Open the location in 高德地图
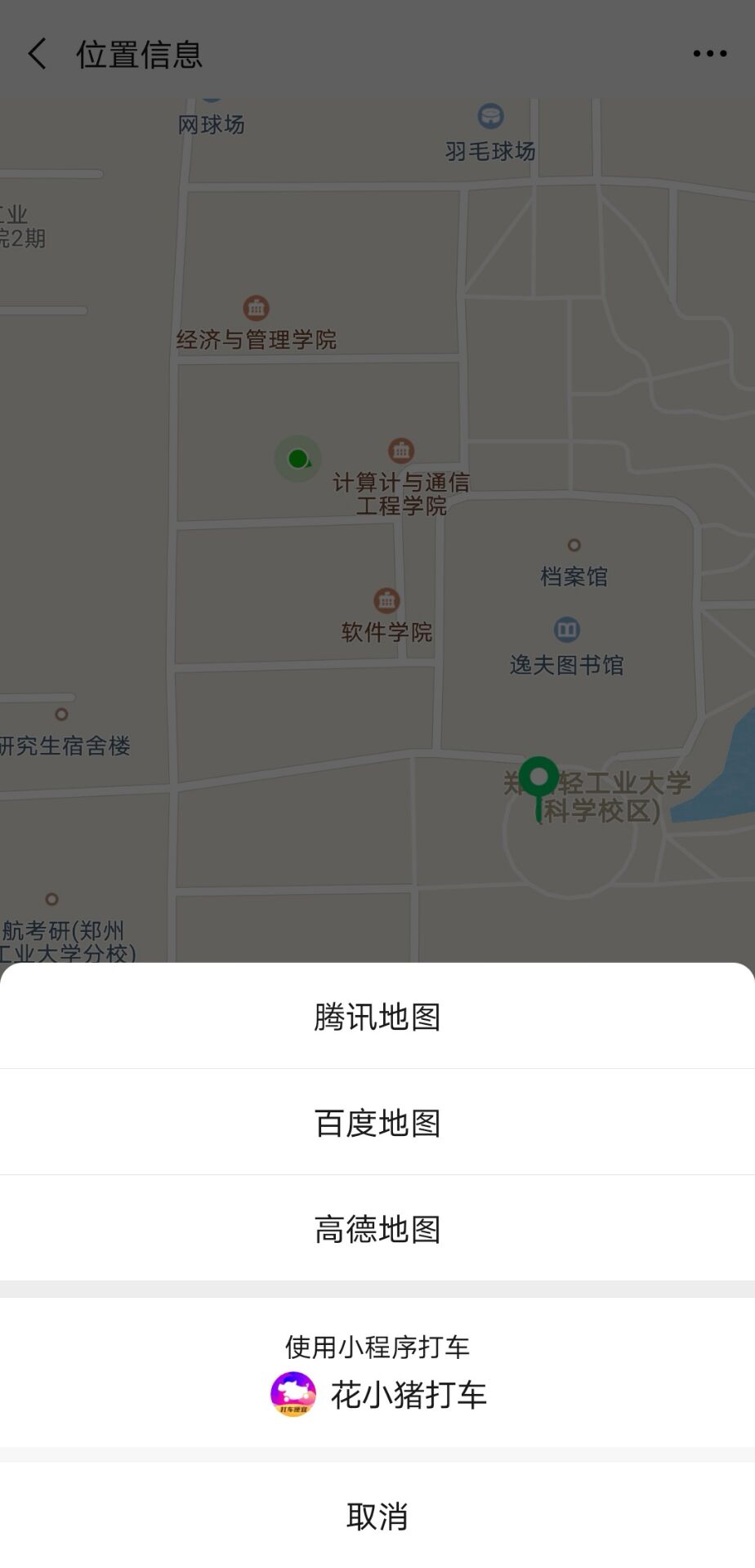755x1568 pixels. (377, 1229)
